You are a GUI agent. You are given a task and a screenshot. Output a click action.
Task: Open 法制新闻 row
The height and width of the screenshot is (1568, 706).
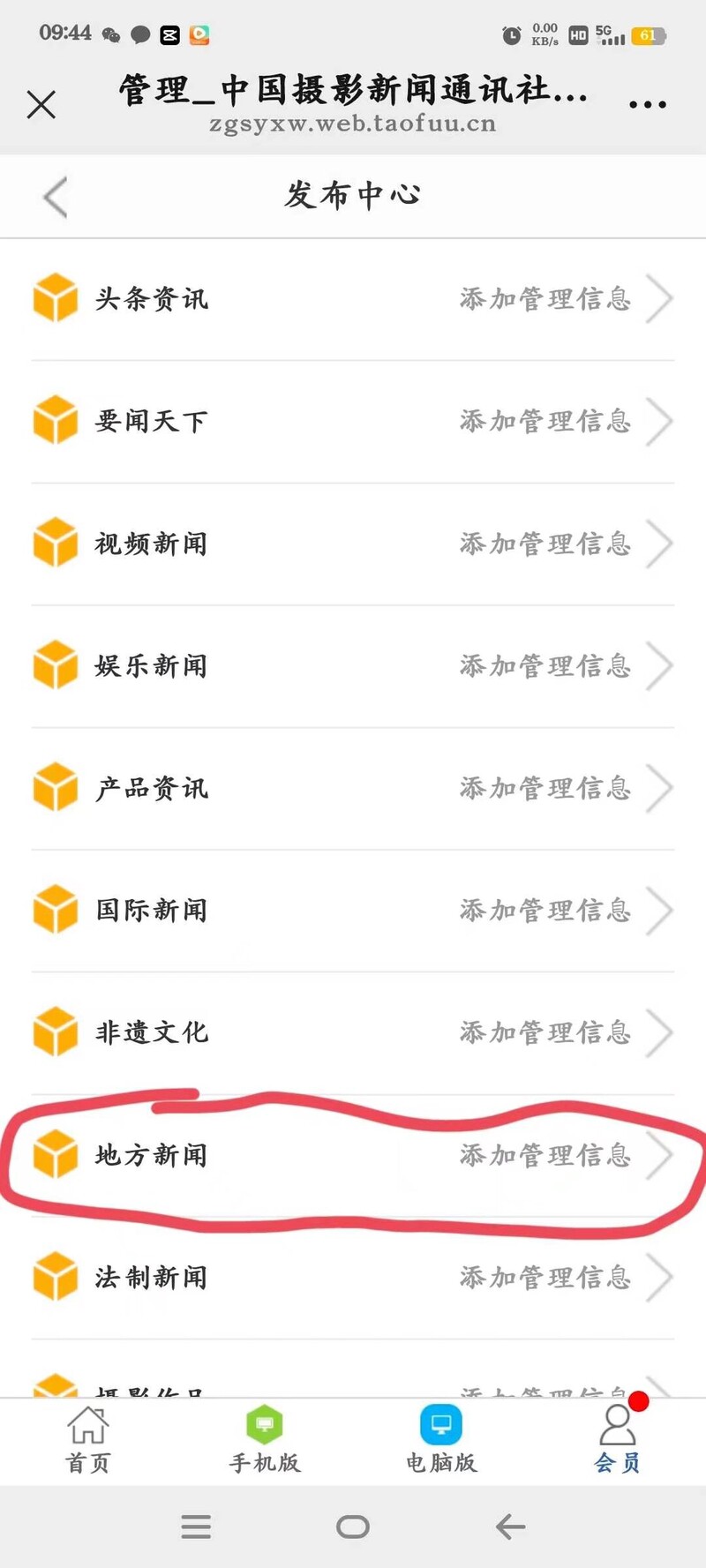coord(353,1278)
